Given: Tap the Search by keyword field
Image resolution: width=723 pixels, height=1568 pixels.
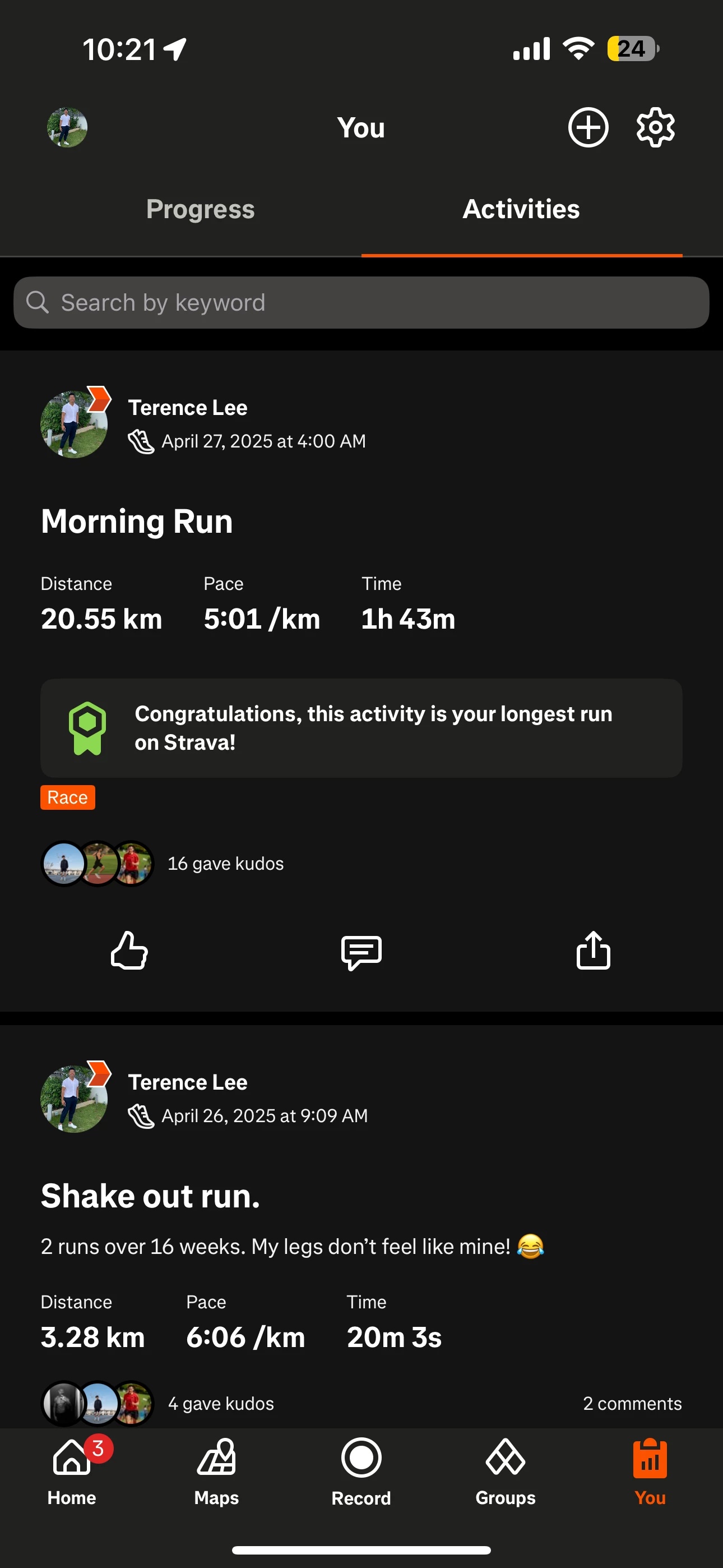Looking at the screenshot, I should [x=361, y=302].
